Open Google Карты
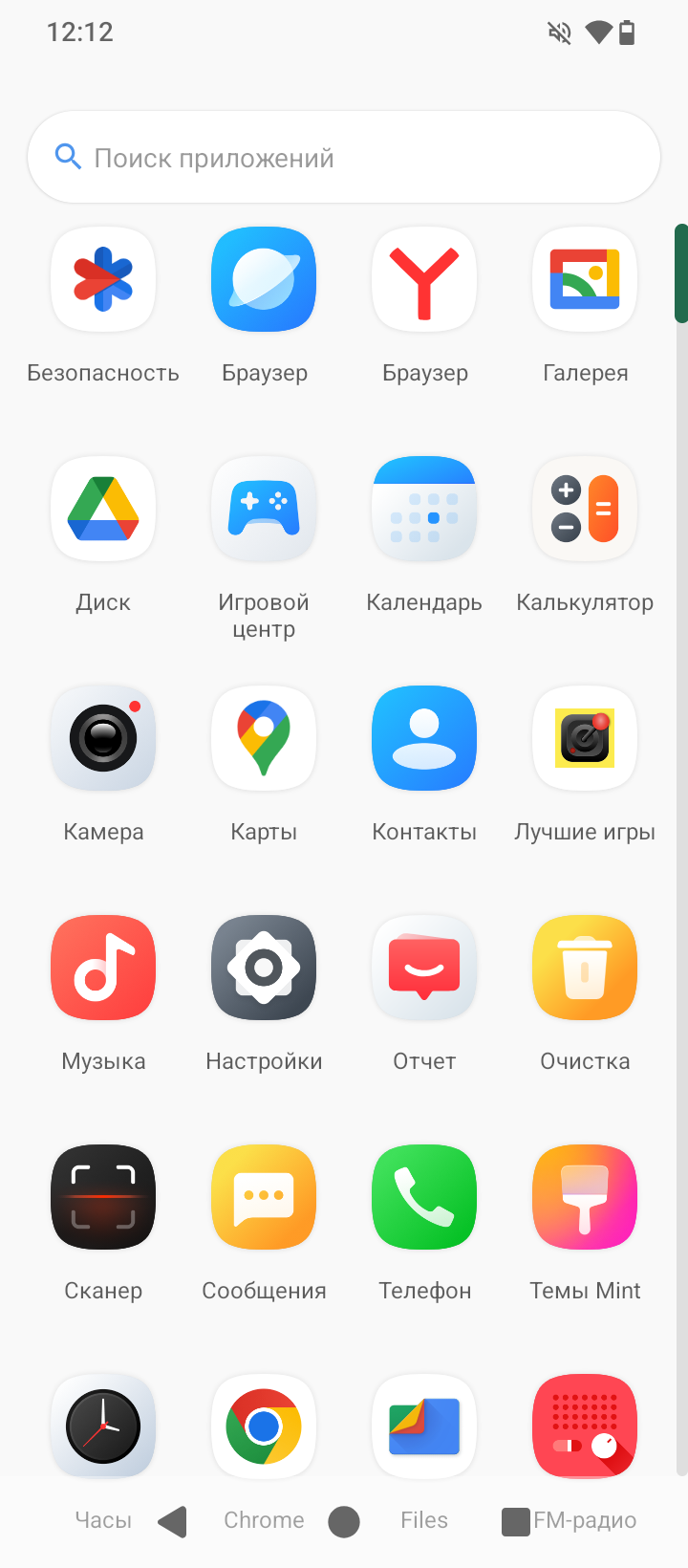This screenshot has width=688, height=1568. 264,739
